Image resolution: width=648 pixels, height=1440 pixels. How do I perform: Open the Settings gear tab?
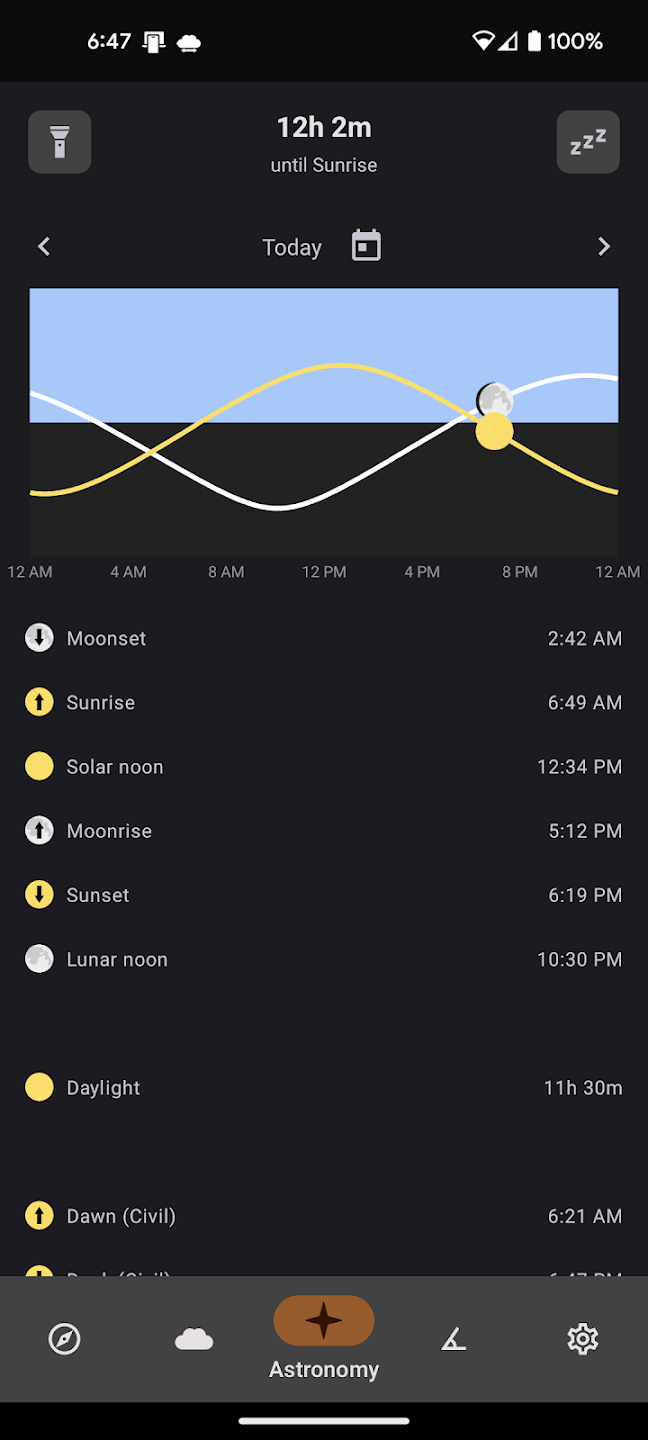(583, 1338)
